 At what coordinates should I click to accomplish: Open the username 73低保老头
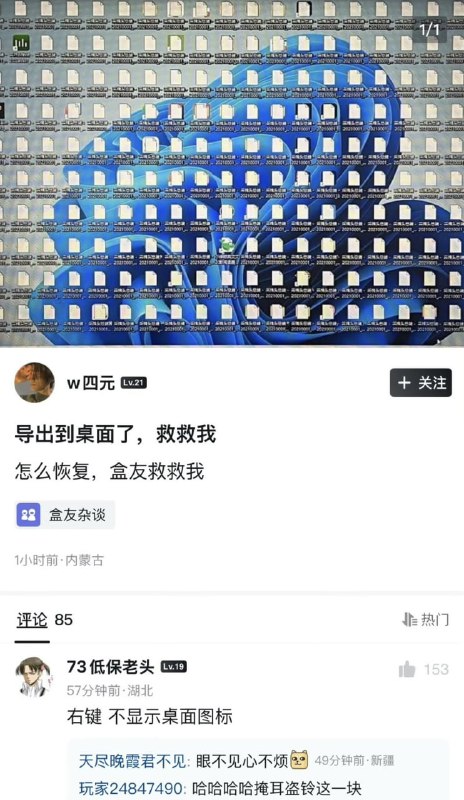point(110,666)
